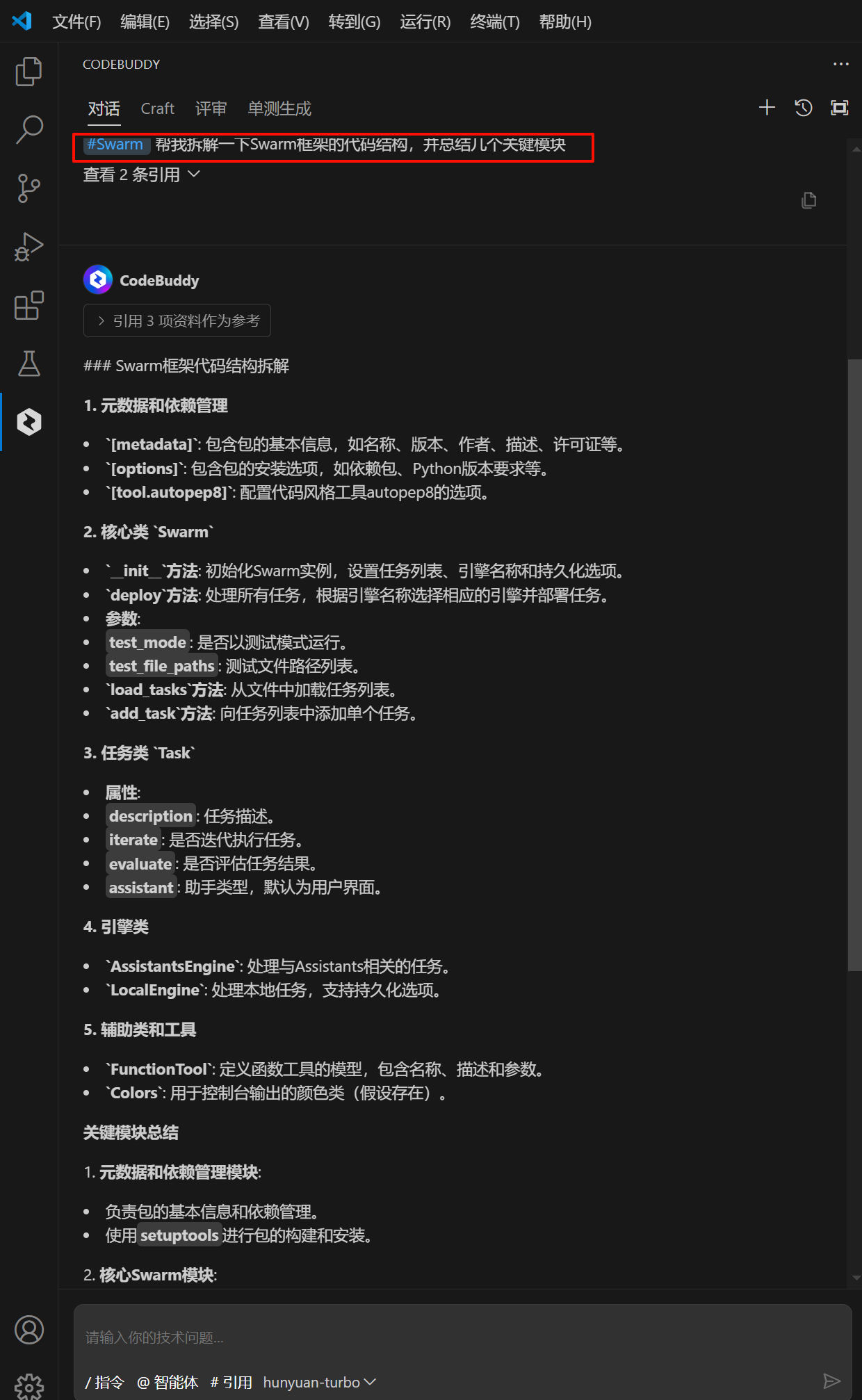Open the hunyuan-turbo model dropdown
862x1400 pixels.
tap(319, 1383)
